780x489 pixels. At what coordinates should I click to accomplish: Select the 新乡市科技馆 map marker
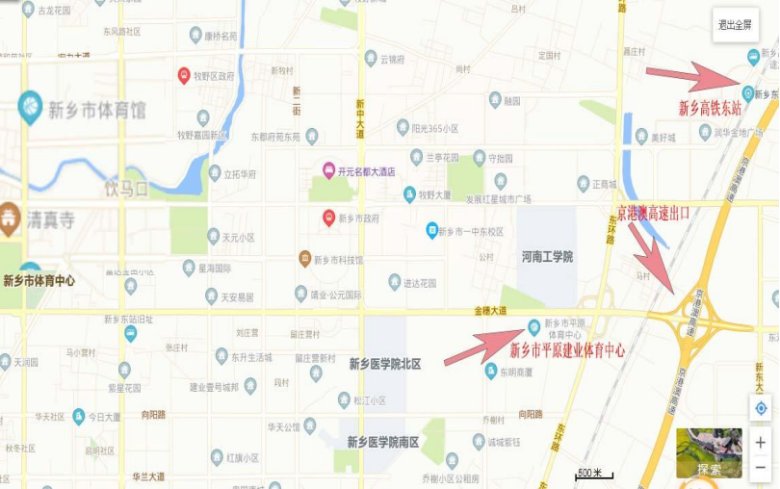coord(306,259)
